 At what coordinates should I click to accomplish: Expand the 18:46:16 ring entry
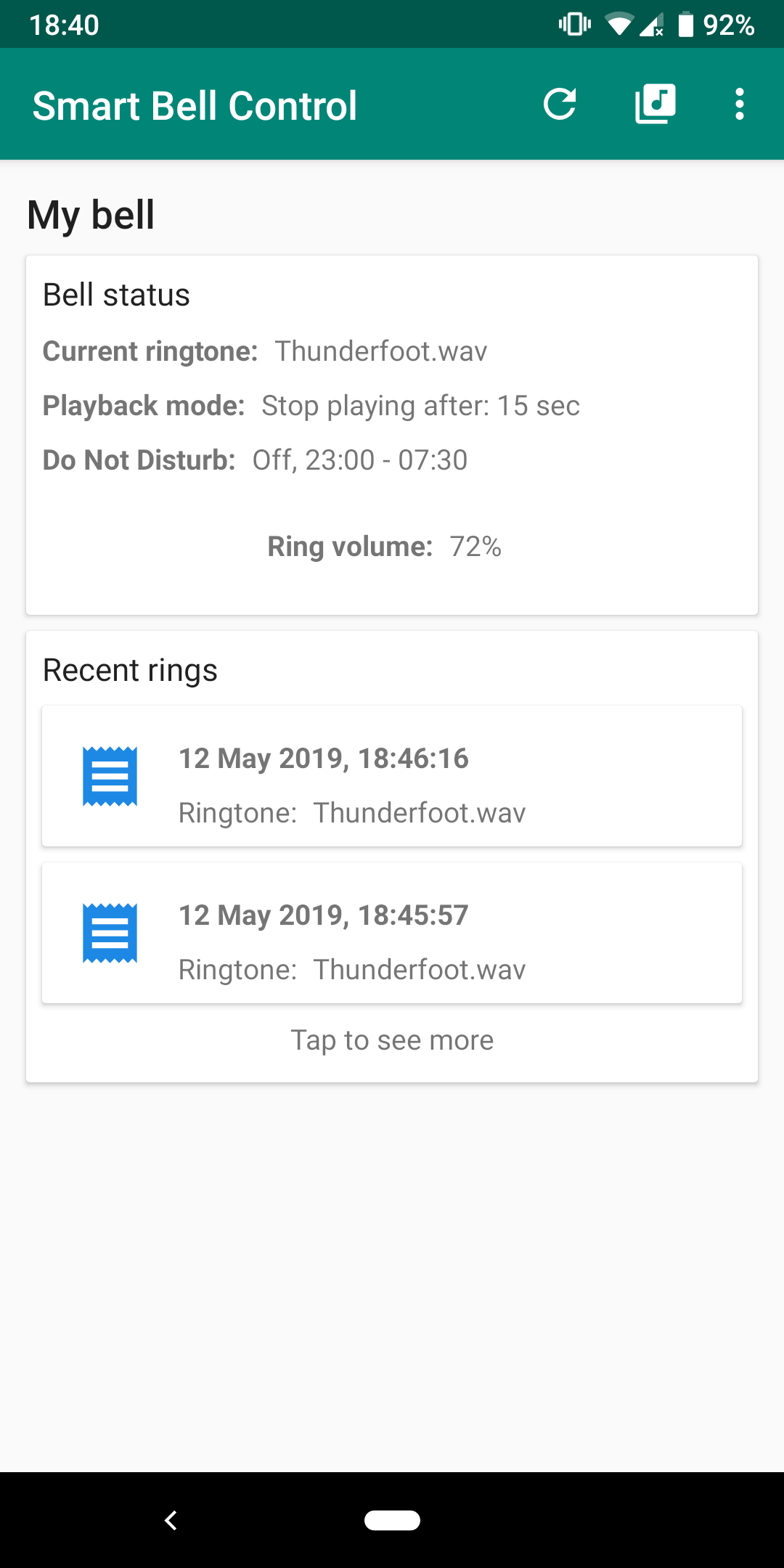coord(392,775)
